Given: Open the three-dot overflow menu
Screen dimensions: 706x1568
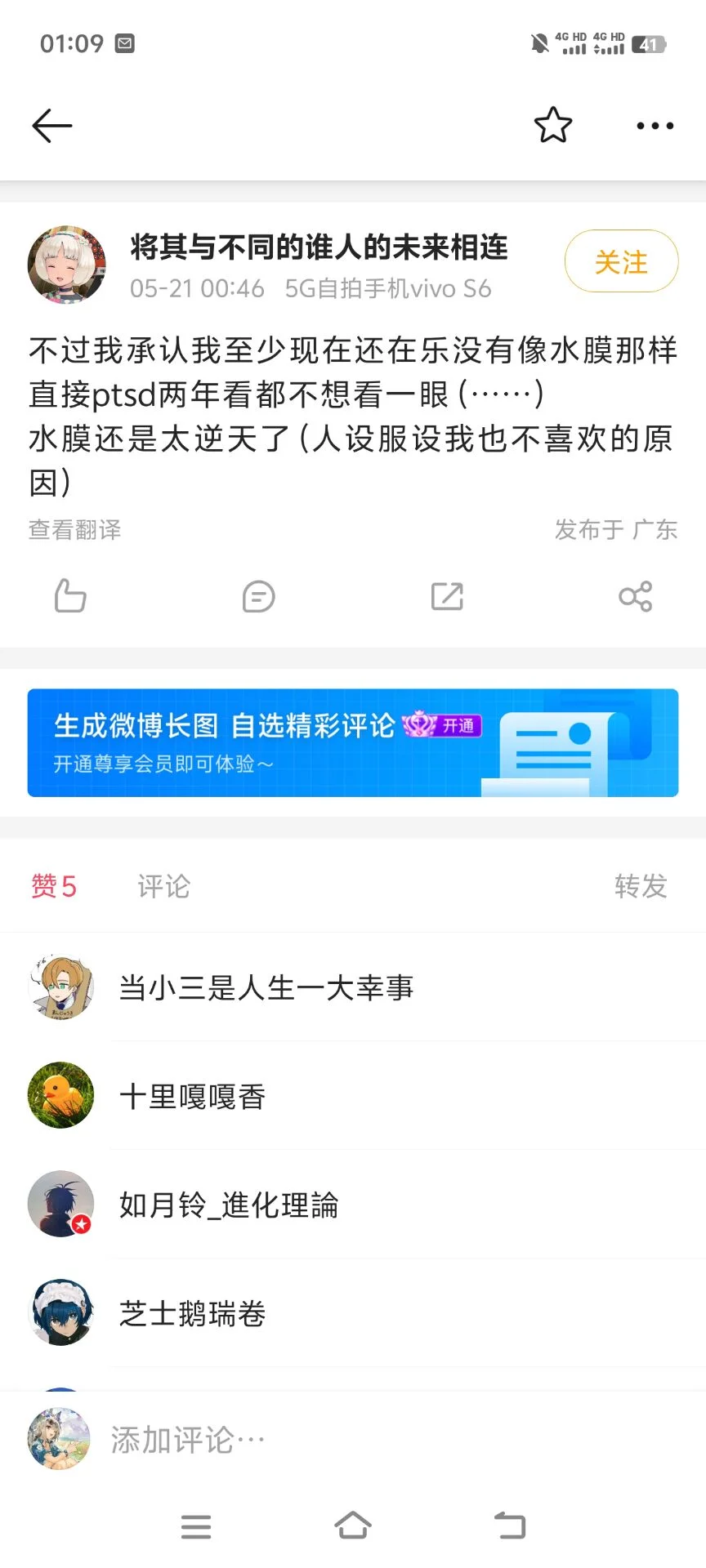Looking at the screenshot, I should (655, 126).
